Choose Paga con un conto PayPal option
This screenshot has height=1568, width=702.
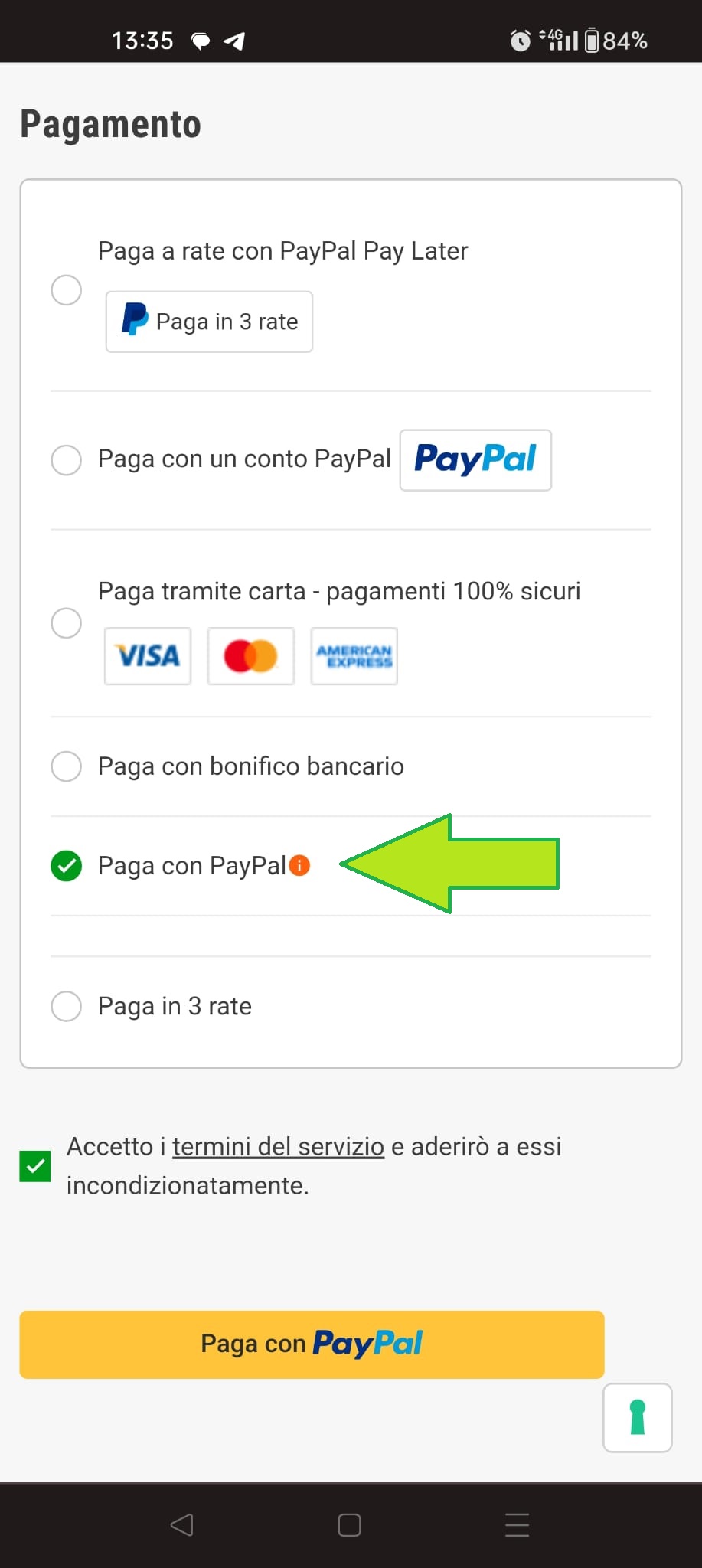[x=67, y=460]
